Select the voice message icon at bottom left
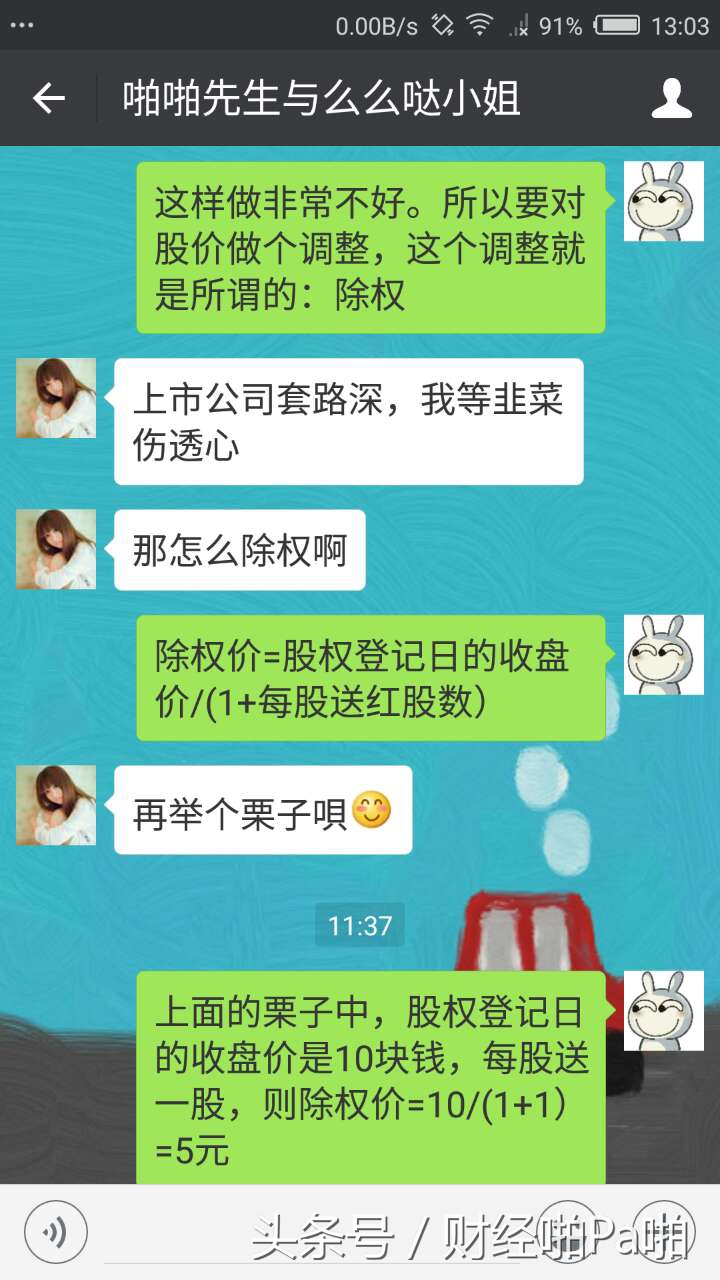 (x=55, y=1233)
